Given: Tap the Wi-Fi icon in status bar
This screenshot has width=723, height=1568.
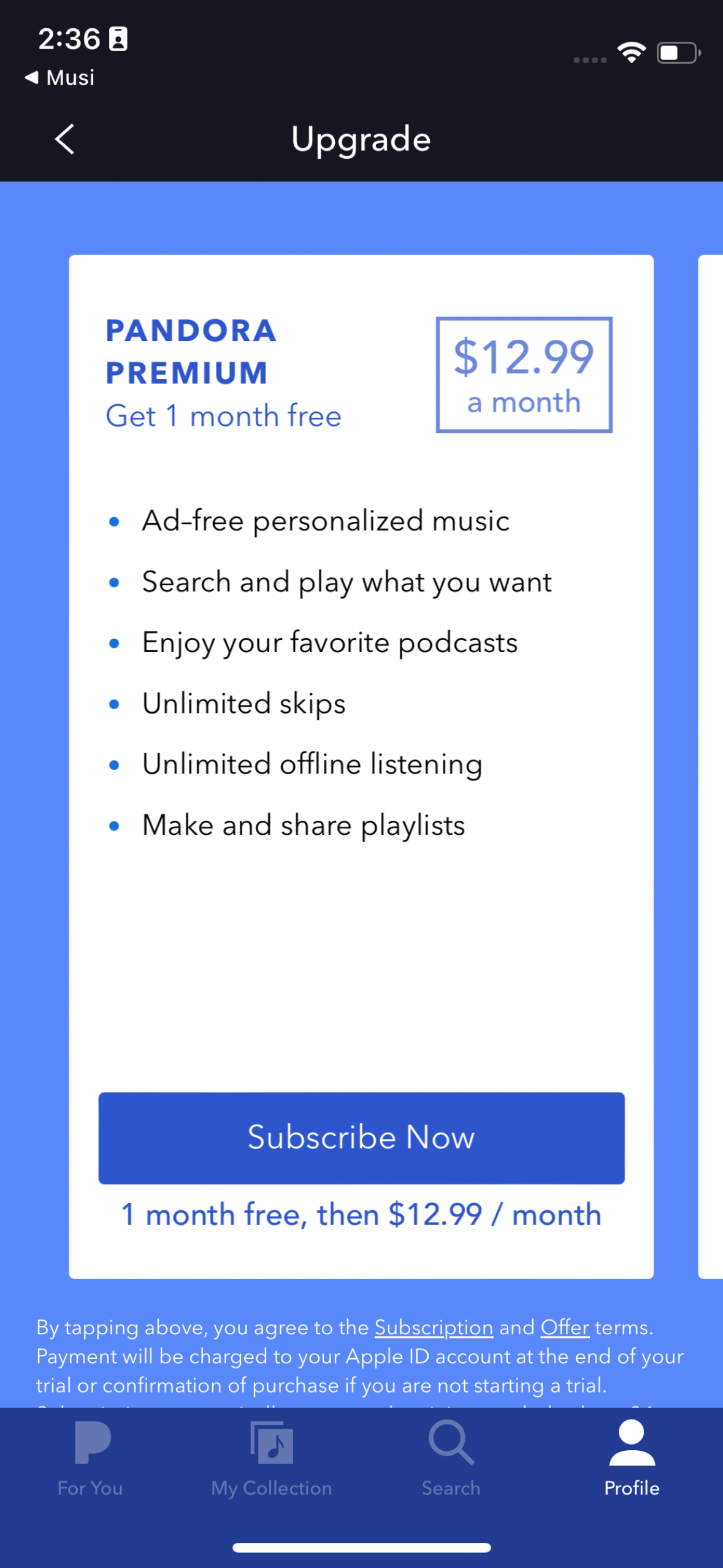Looking at the screenshot, I should [x=632, y=53].
